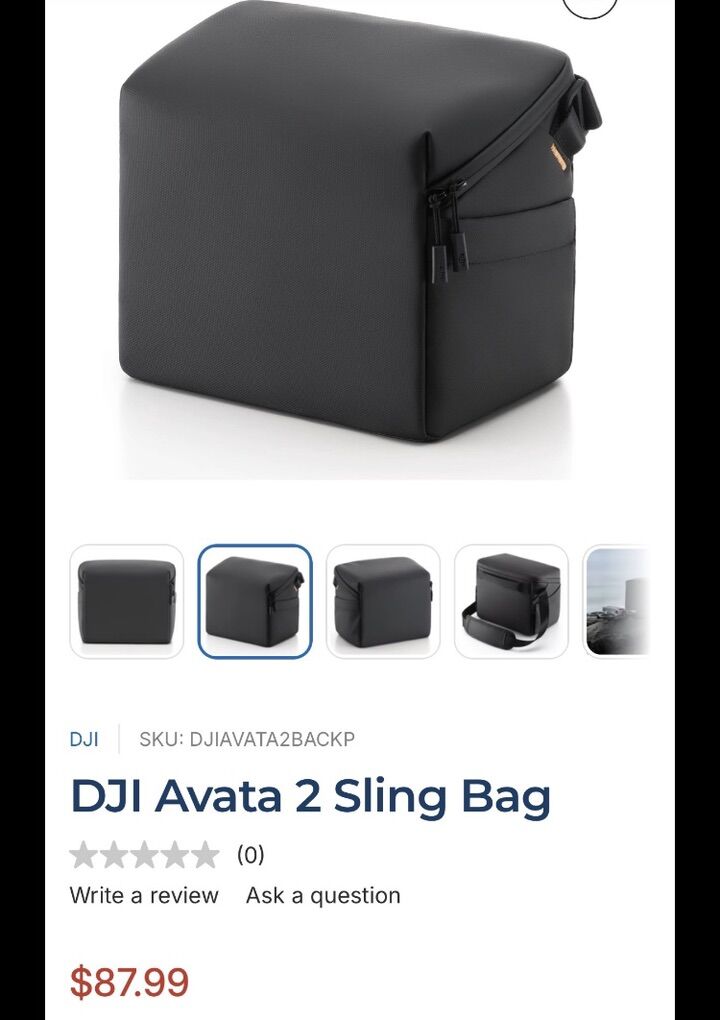The image size is (720, 1020).
Task: Ask a question about this bag
Action: coord(323,896)
